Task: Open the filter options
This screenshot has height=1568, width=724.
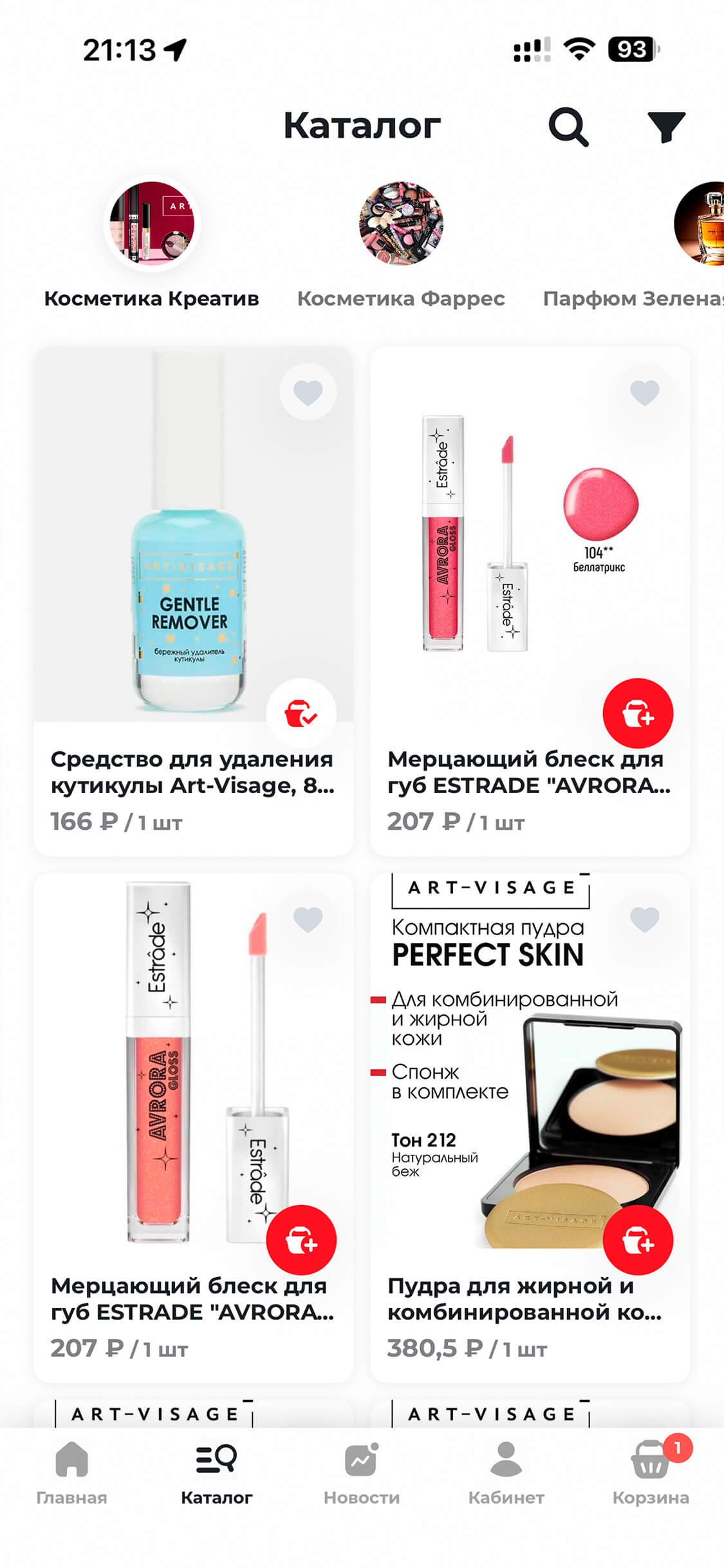Action: point(665,127)
